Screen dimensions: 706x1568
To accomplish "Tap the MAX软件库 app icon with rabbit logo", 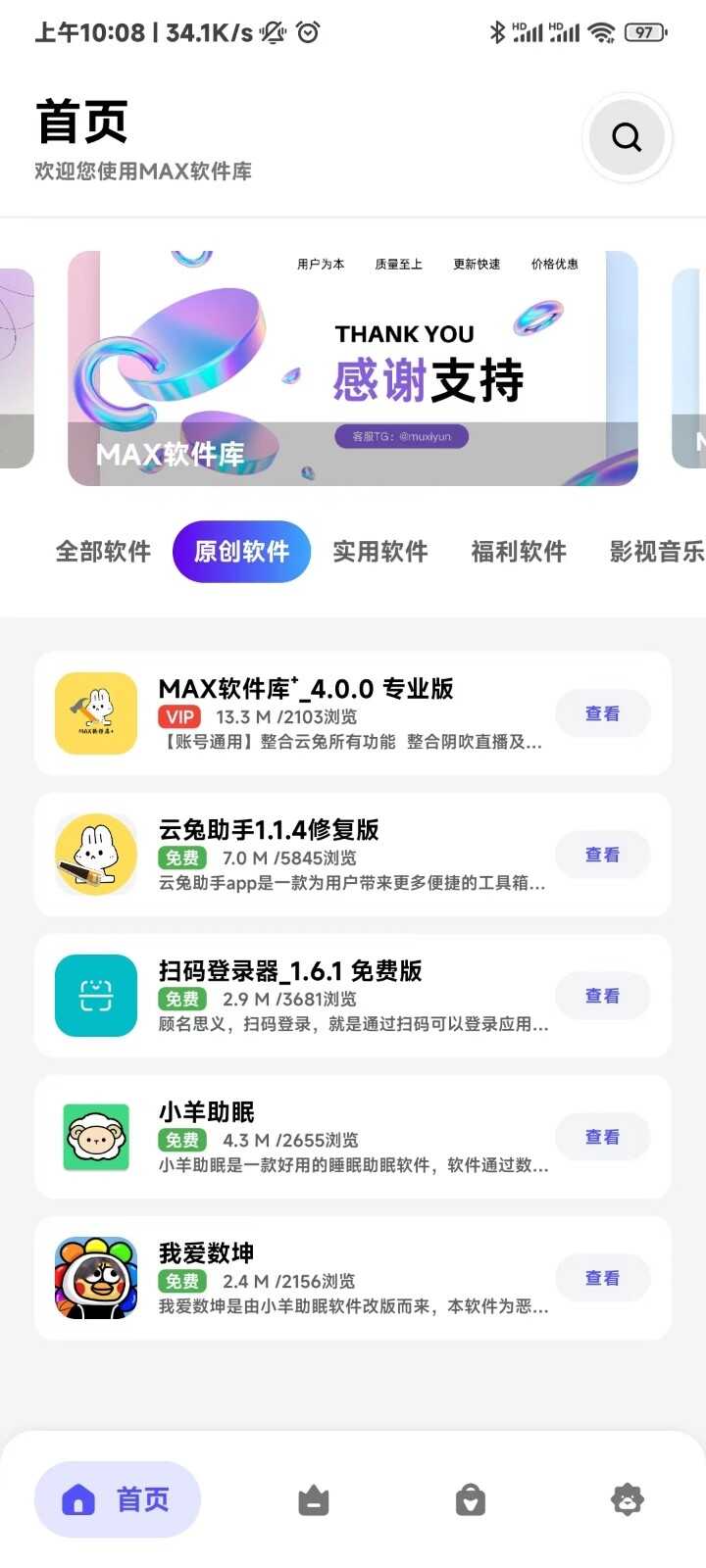I will [x=95, y=713].
